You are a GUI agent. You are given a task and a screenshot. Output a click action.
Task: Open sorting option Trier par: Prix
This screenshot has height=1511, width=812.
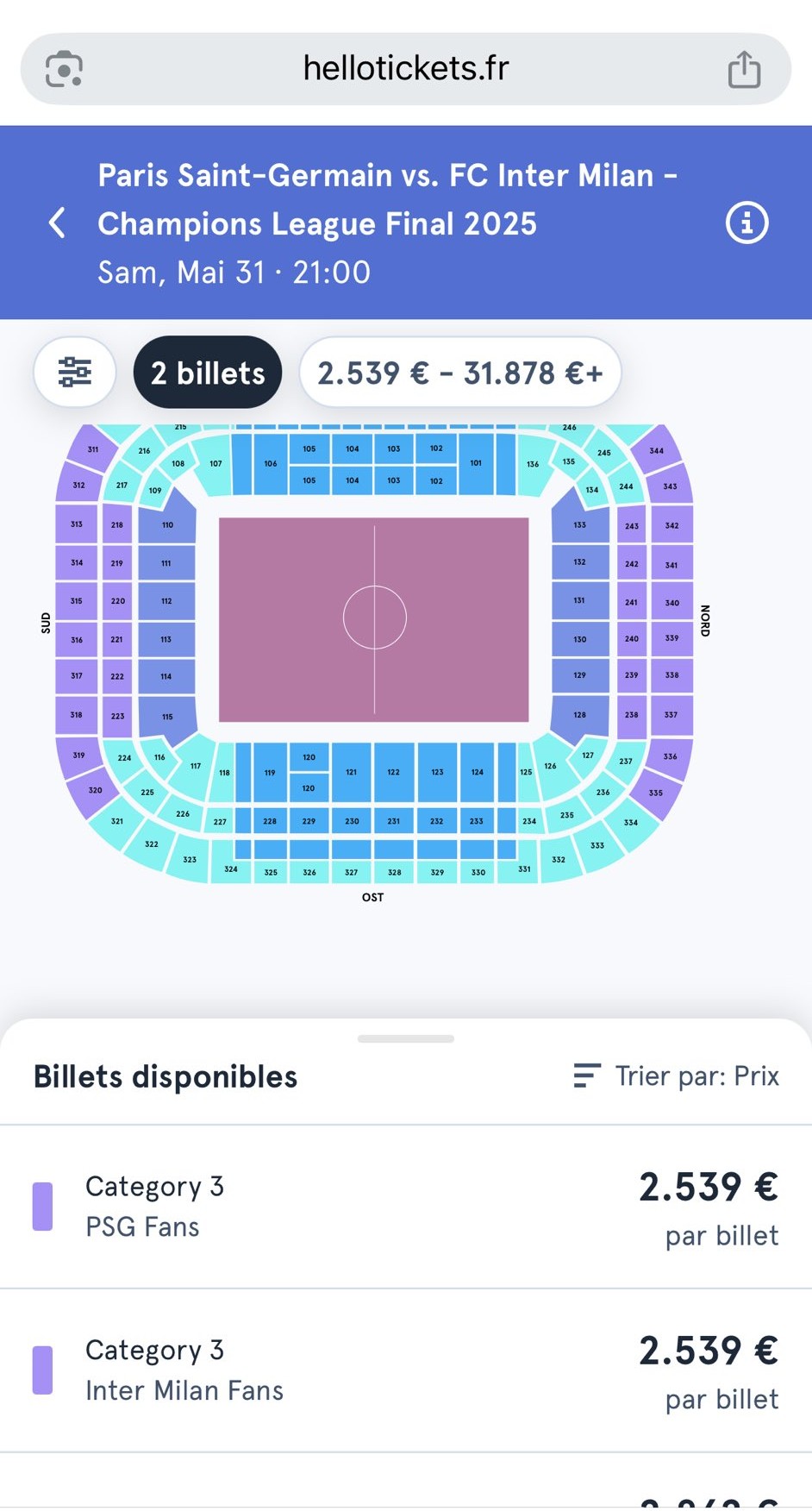click(677, 1075)
